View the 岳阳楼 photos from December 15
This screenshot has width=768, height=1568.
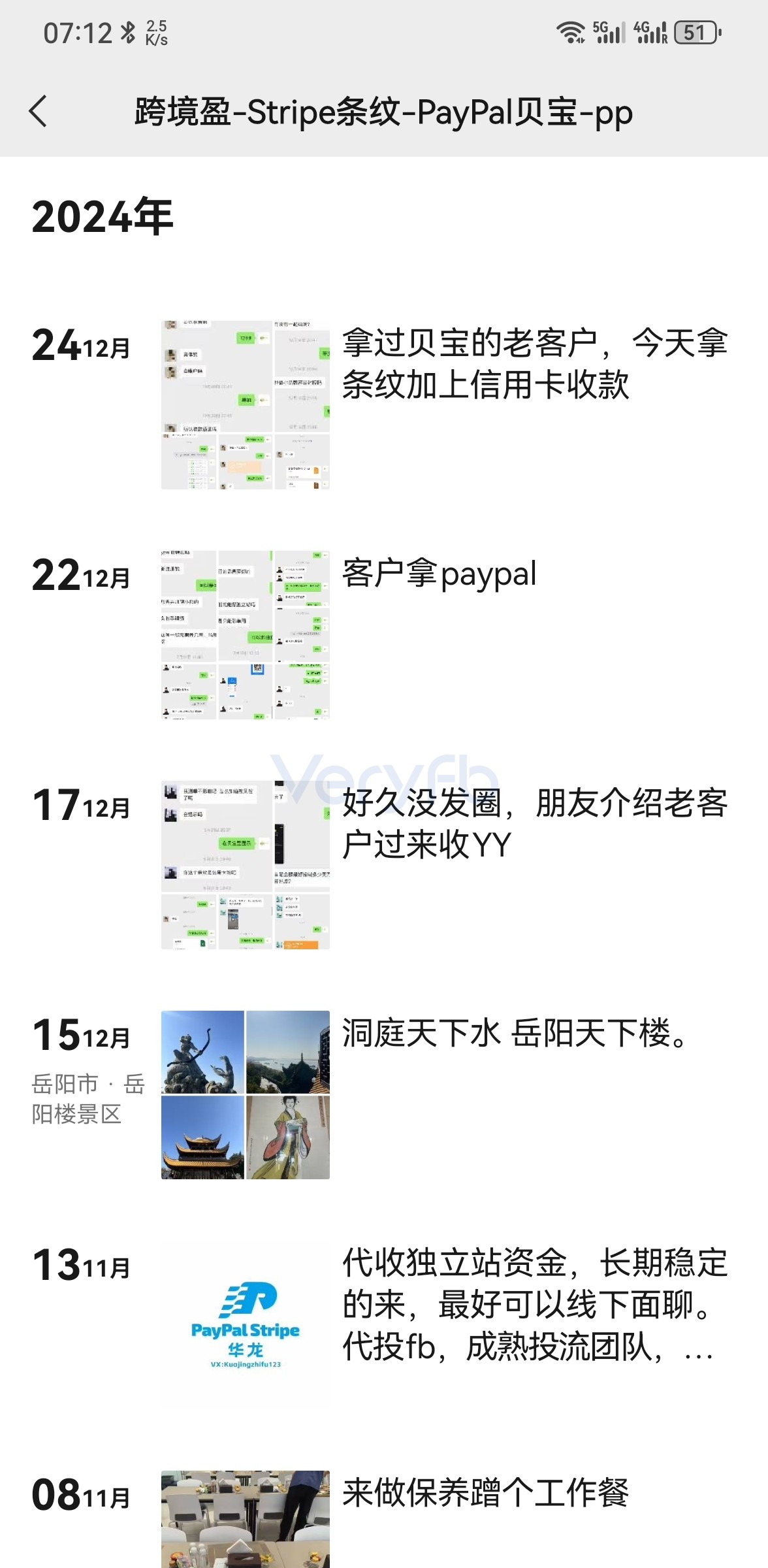(246, 1095)
